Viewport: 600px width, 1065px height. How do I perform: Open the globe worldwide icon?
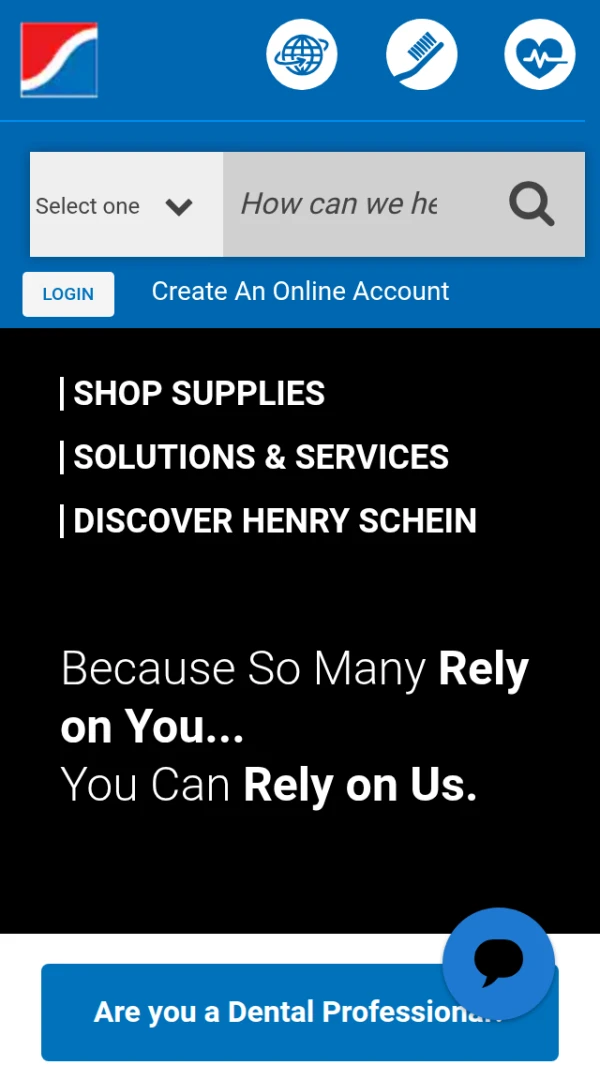302,54
